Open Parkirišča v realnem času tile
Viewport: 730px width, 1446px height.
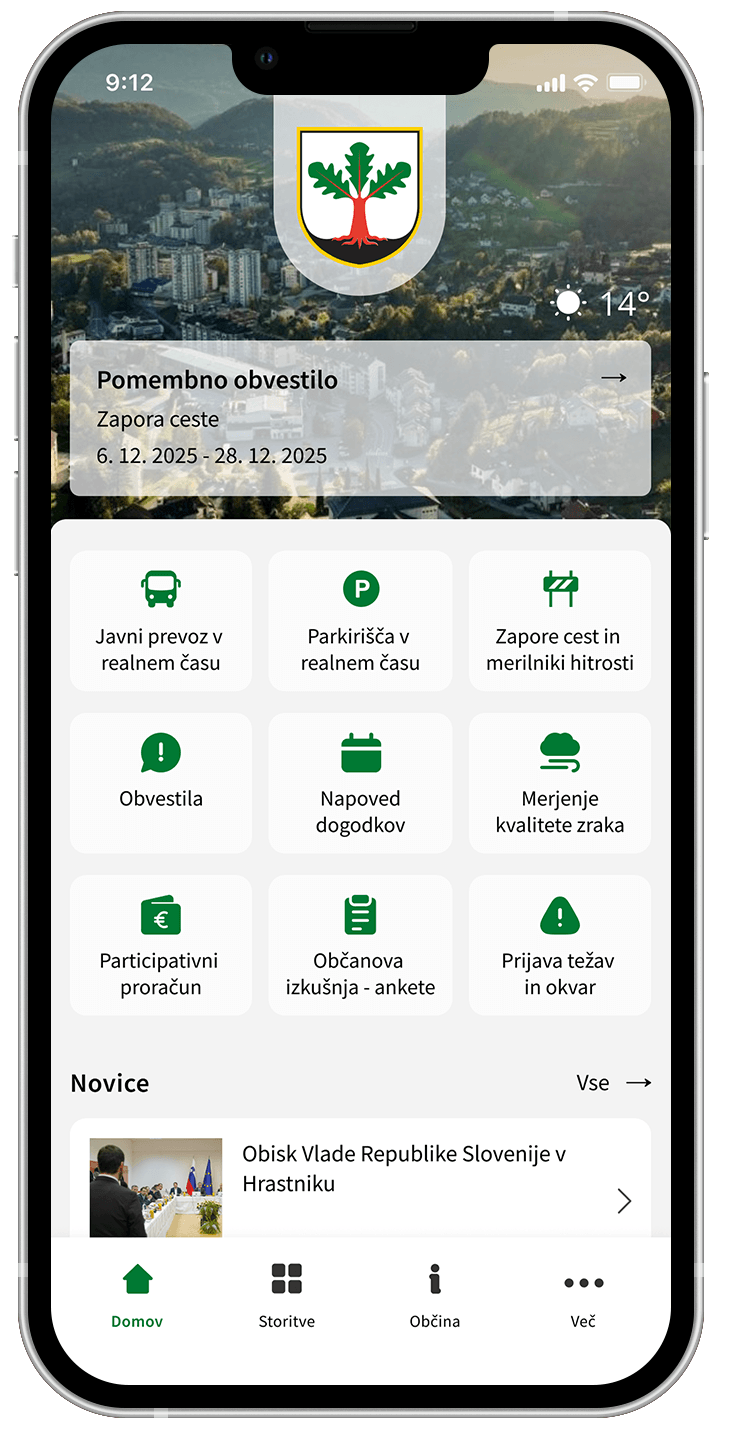click(360, 620)
